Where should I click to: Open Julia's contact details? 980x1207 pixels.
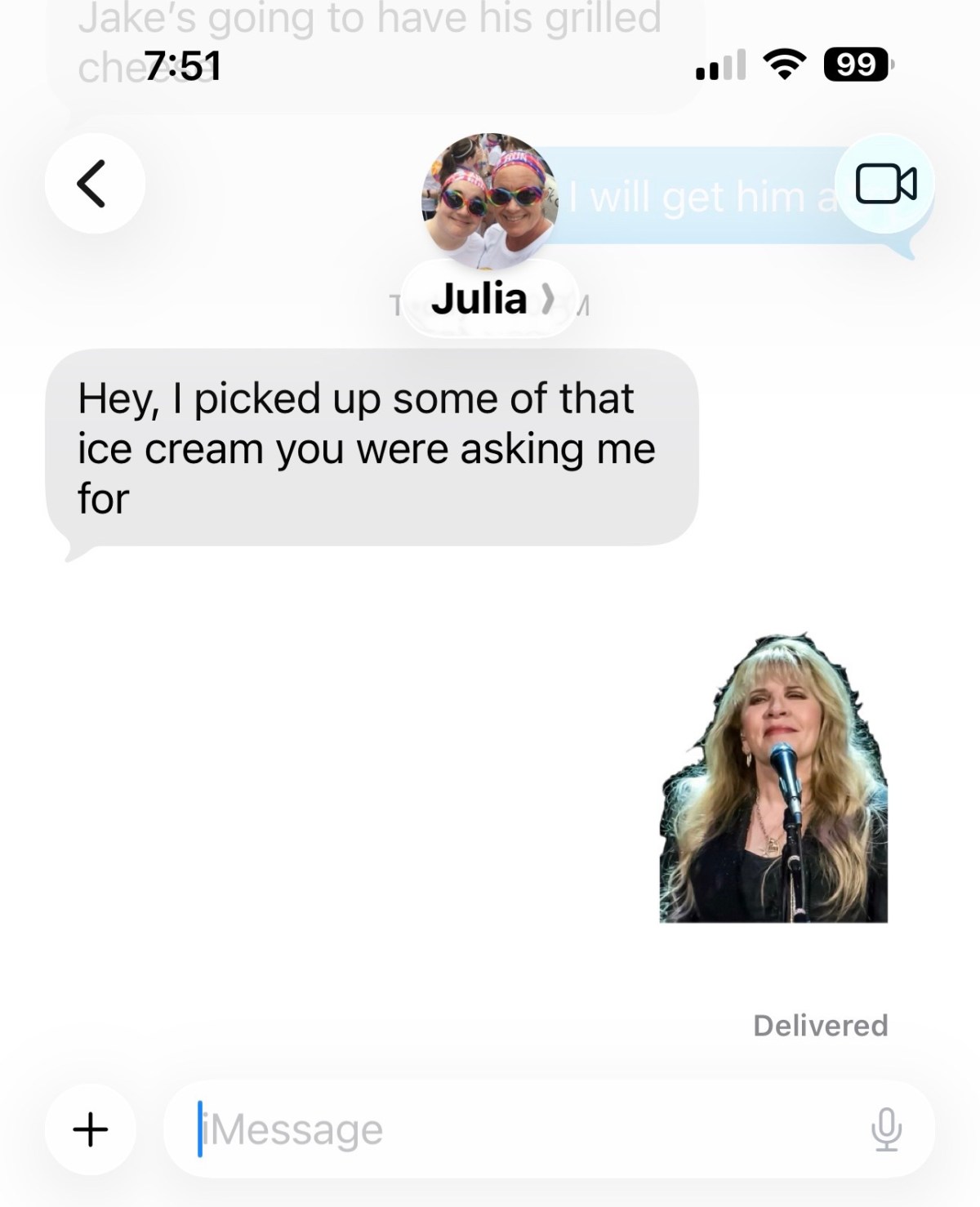(x=490, y=299)
